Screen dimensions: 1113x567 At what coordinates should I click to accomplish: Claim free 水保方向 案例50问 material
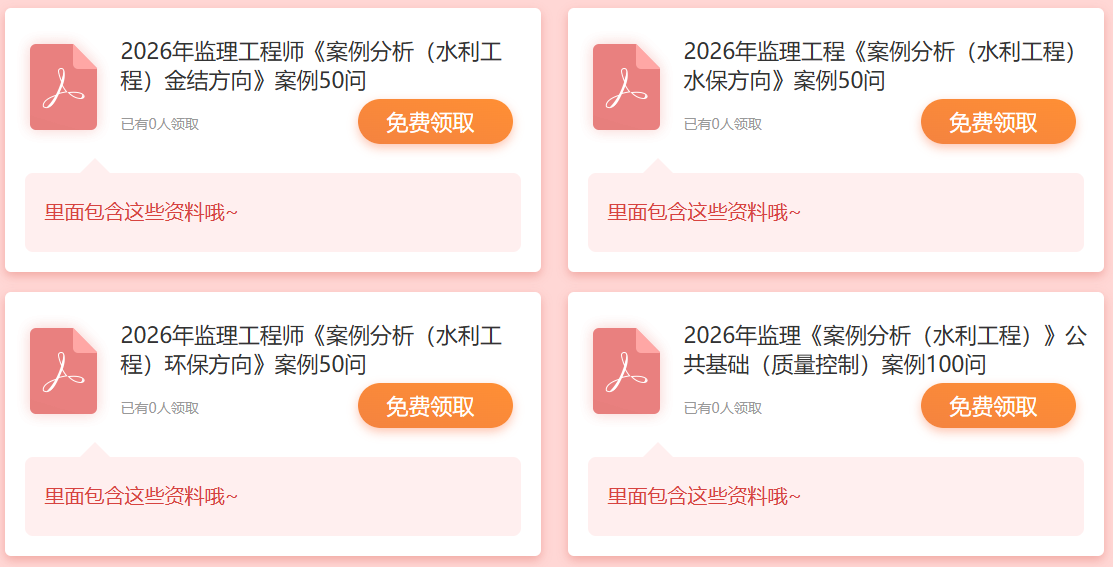click(x=998, y=122)
